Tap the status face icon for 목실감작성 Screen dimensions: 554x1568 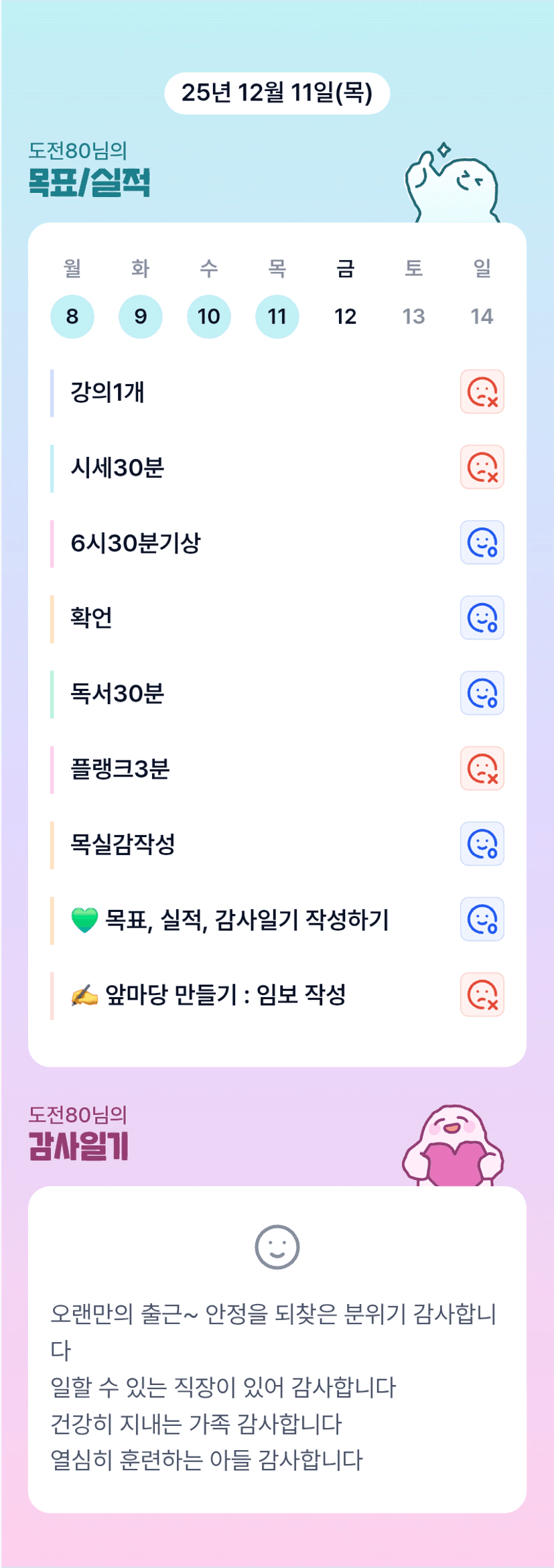point(482,844)
